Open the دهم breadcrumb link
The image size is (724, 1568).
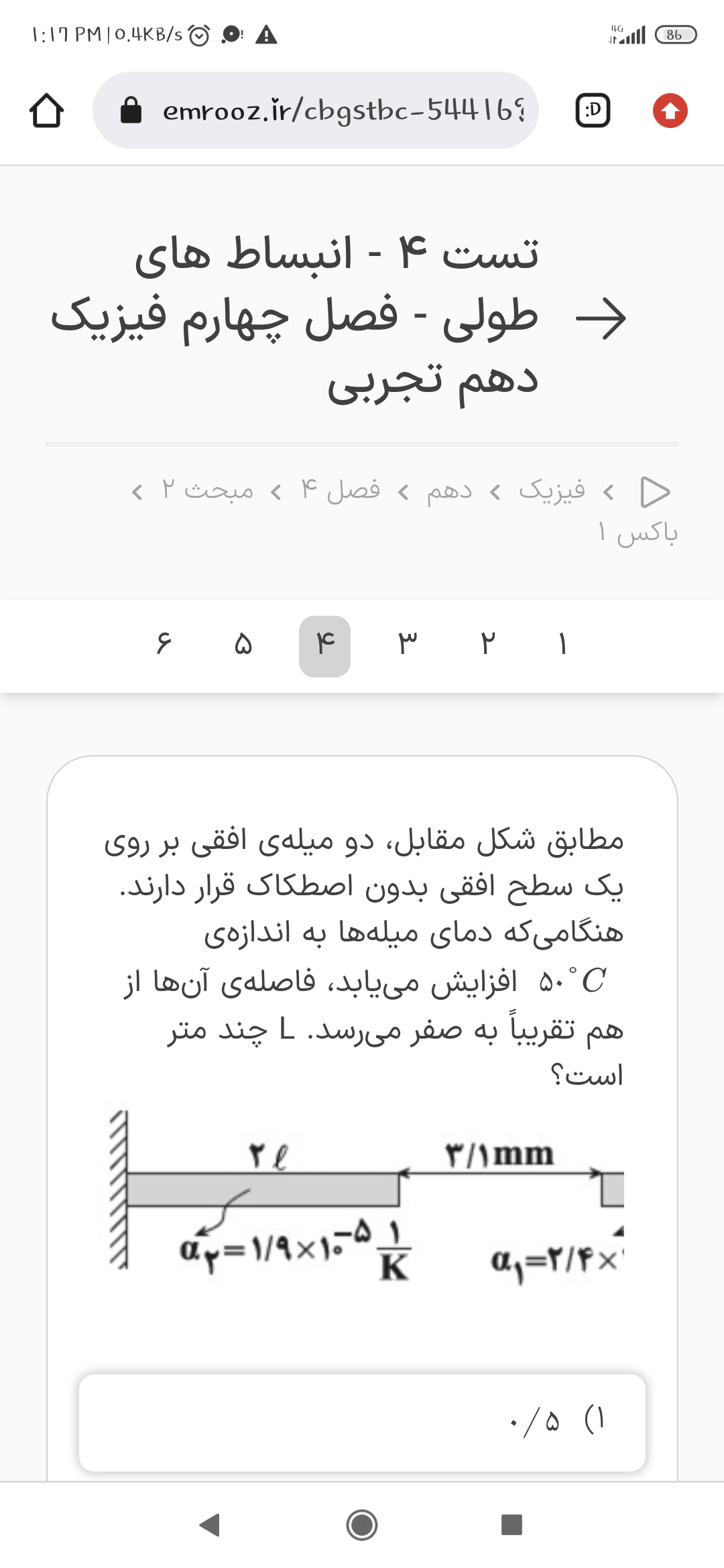click(x=449, y=491)
